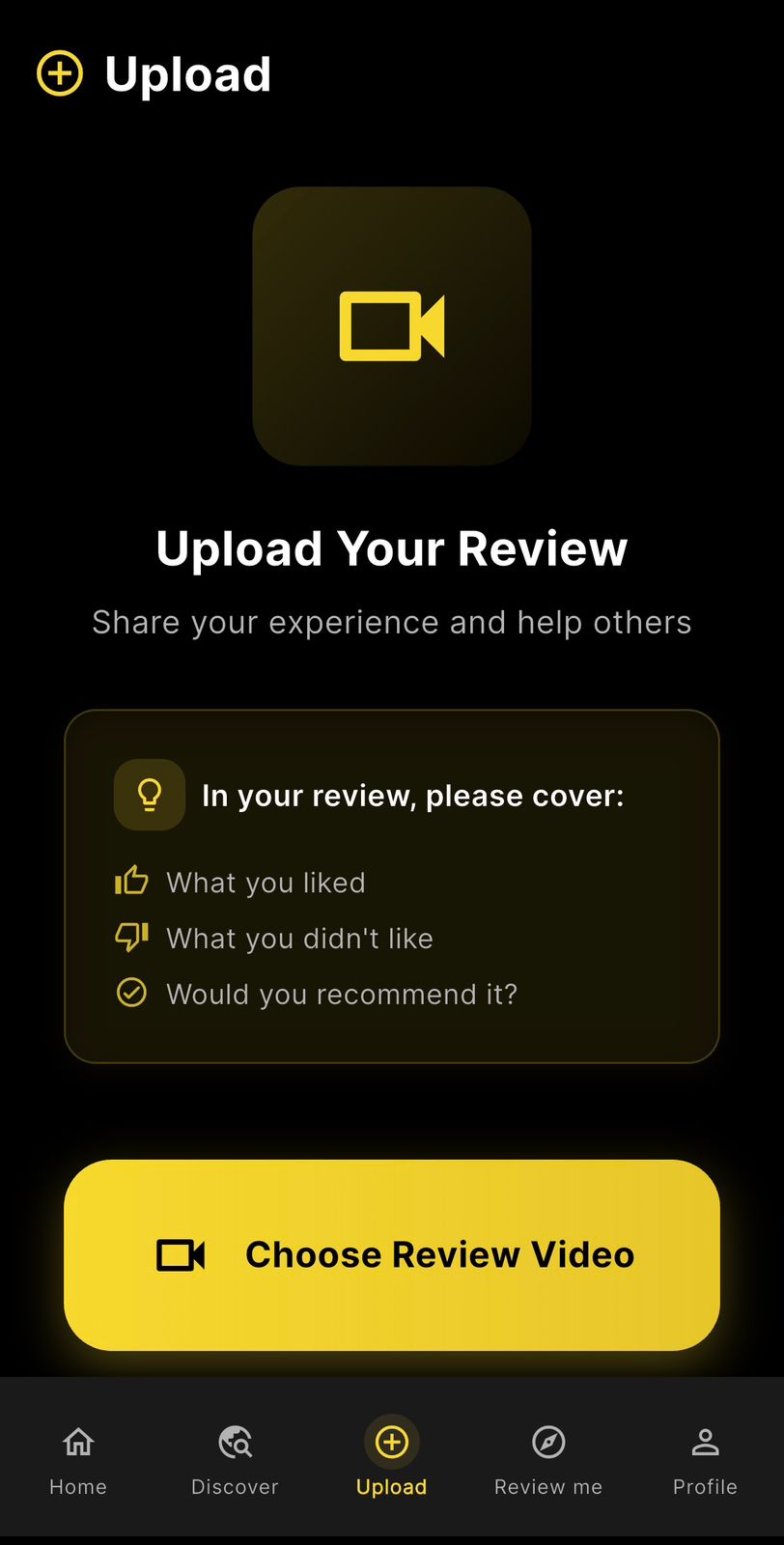Tap the review tips card

point(391,885)
